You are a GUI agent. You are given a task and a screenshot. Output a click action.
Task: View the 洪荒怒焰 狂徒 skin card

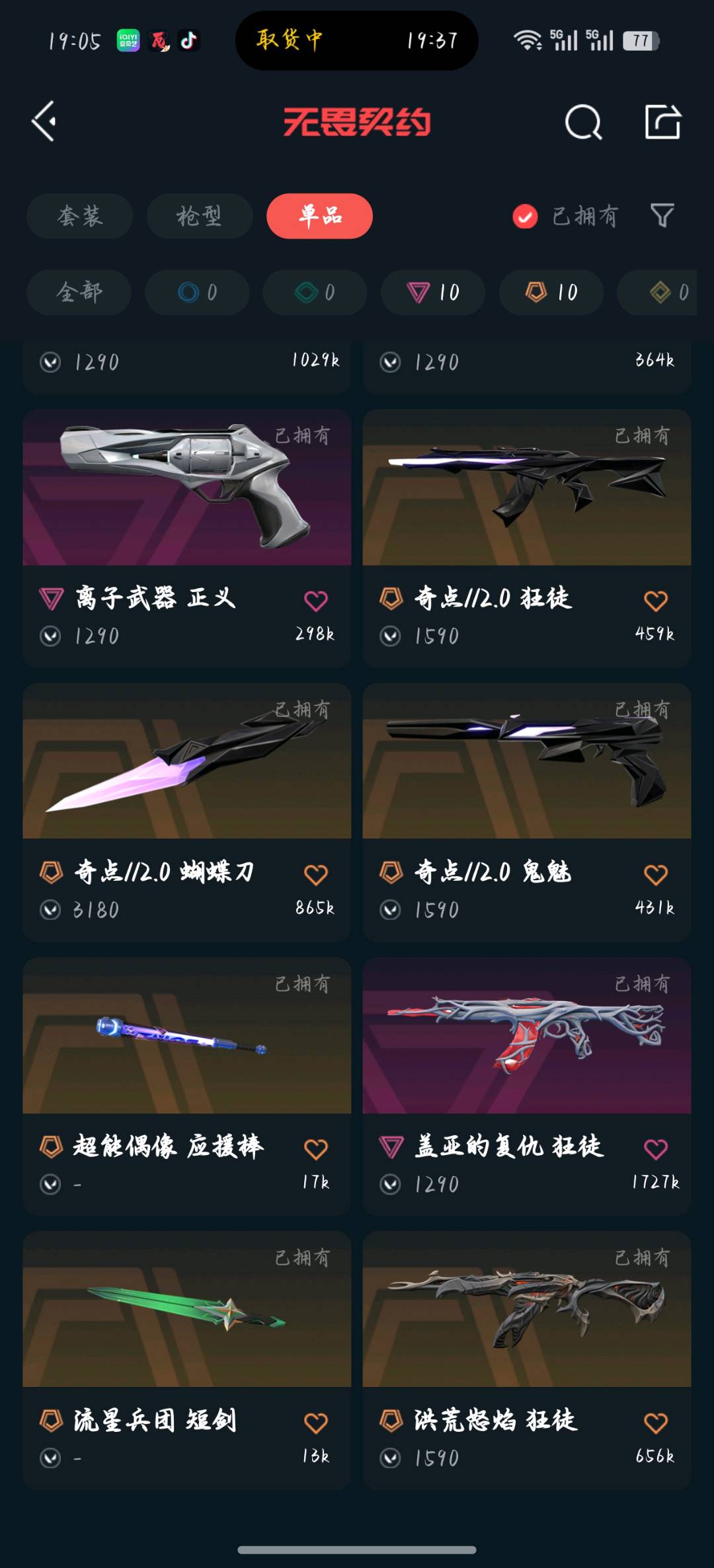pyautogui.click(x=527, y=1360)
